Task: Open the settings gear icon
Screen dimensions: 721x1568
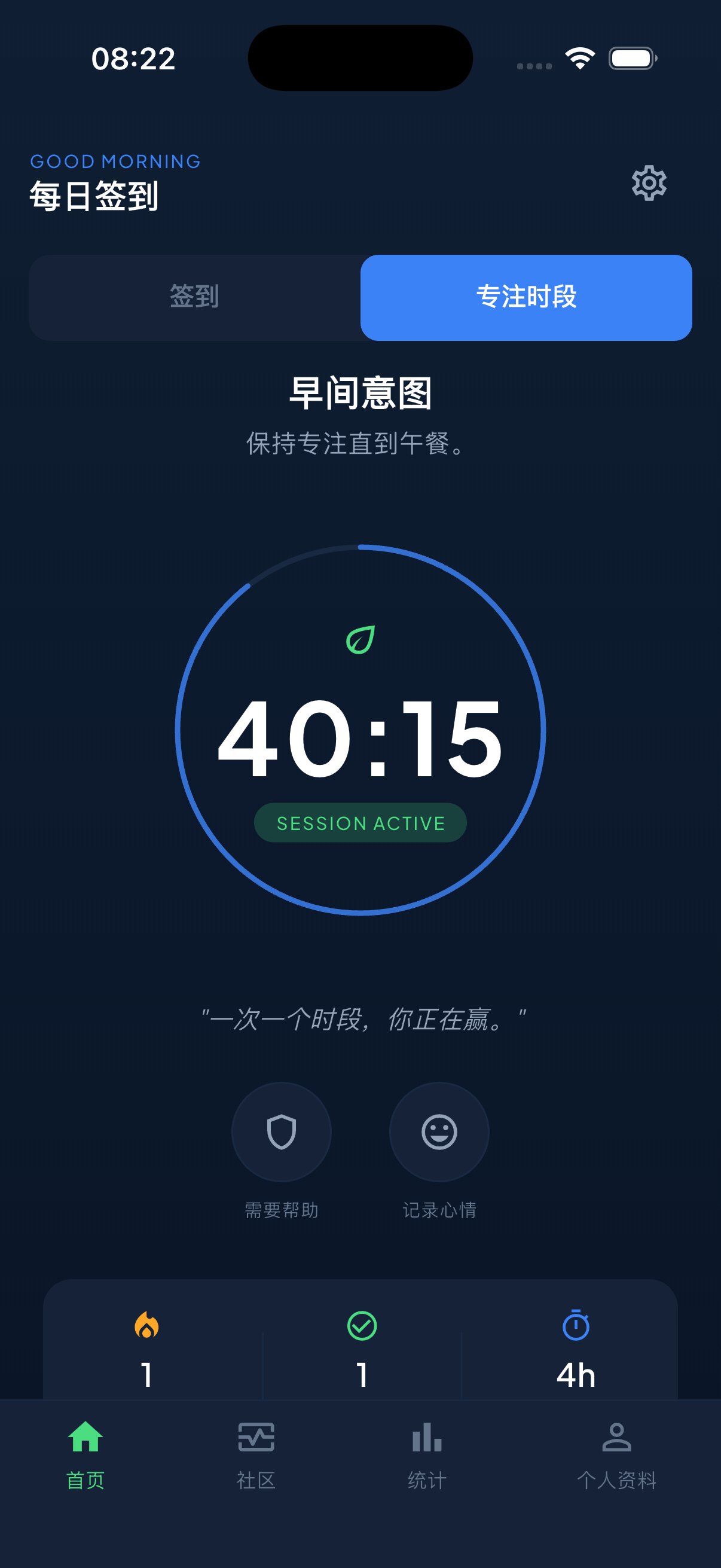Action: 649,182
